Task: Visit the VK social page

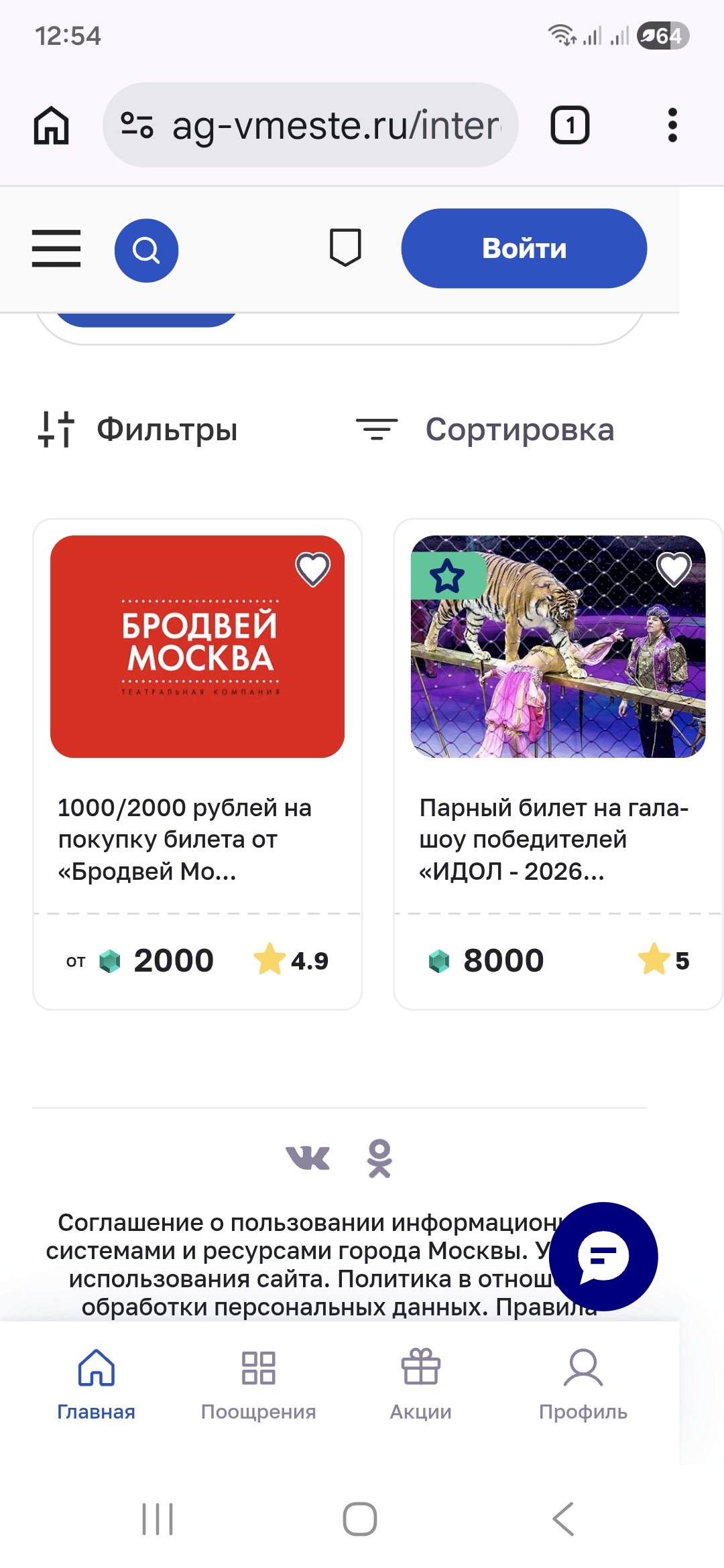Action: click(308, 1158)
